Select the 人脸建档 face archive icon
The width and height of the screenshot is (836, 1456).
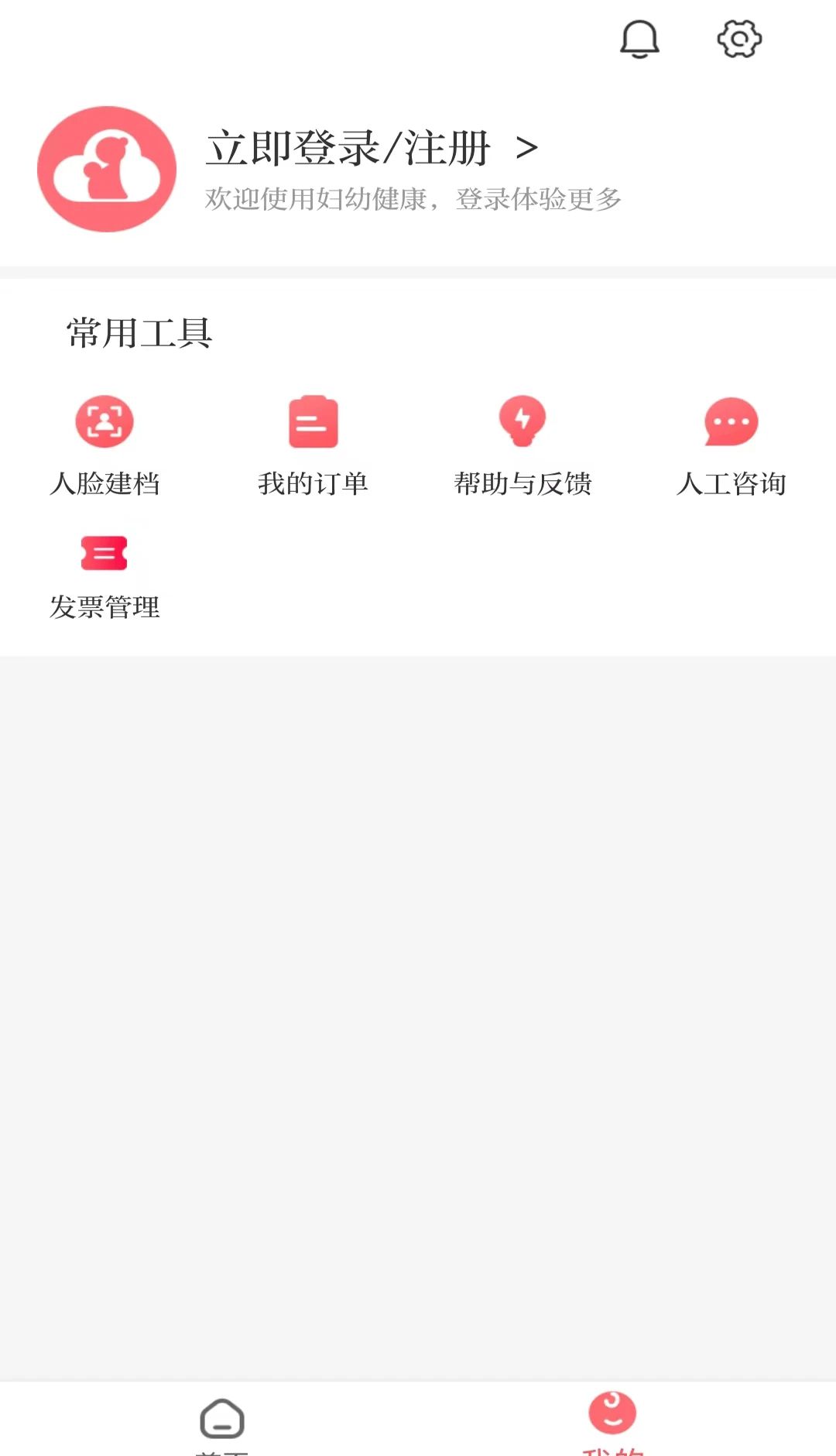(x=105, y=421)
